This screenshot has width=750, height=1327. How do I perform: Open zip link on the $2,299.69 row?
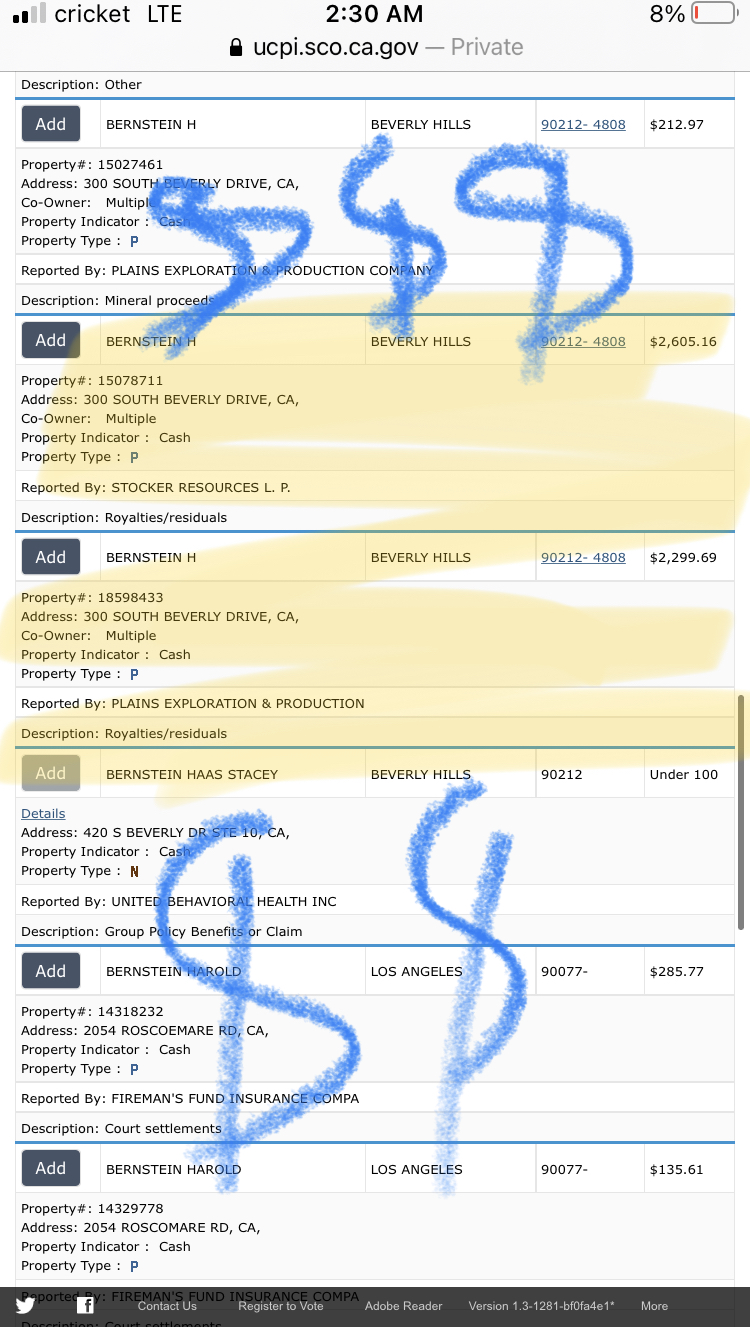pyautogui.click(x=583, y=558)
